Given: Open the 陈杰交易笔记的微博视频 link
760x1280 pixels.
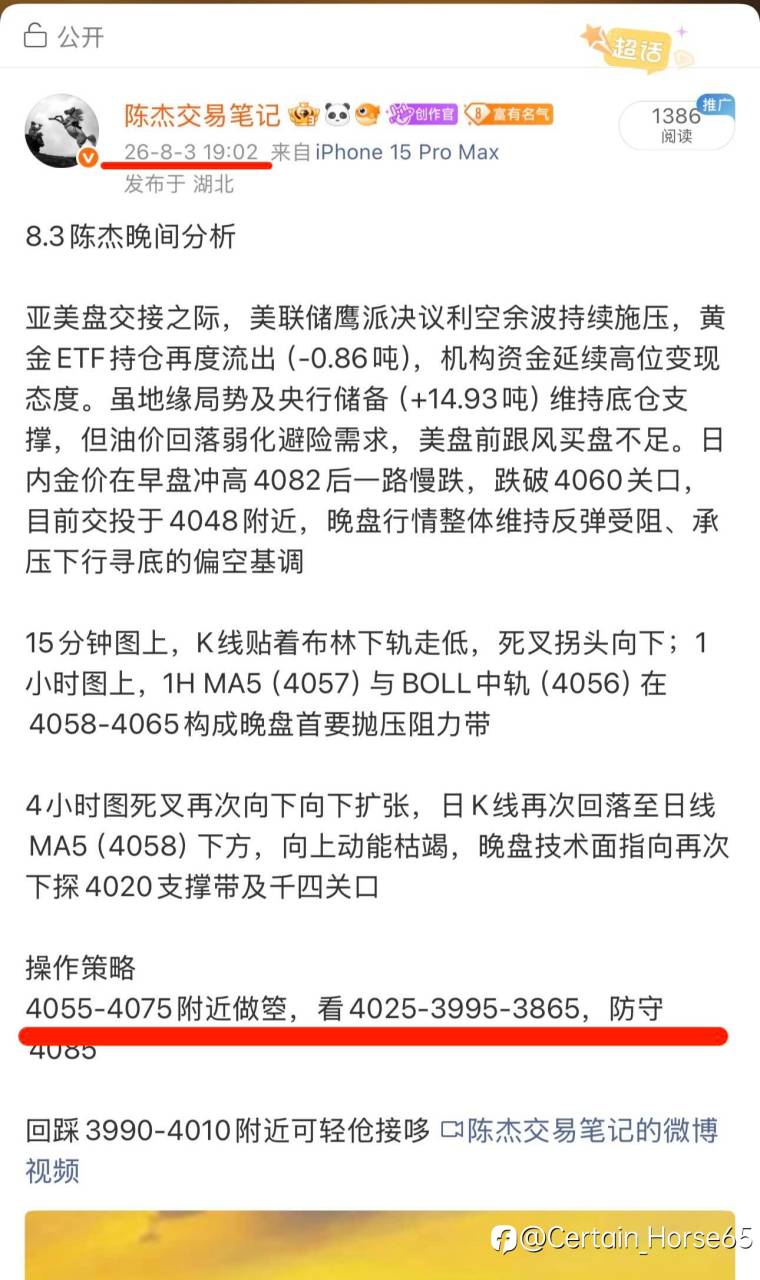Looking at the screenshot, I should (x=372, y=1151).
